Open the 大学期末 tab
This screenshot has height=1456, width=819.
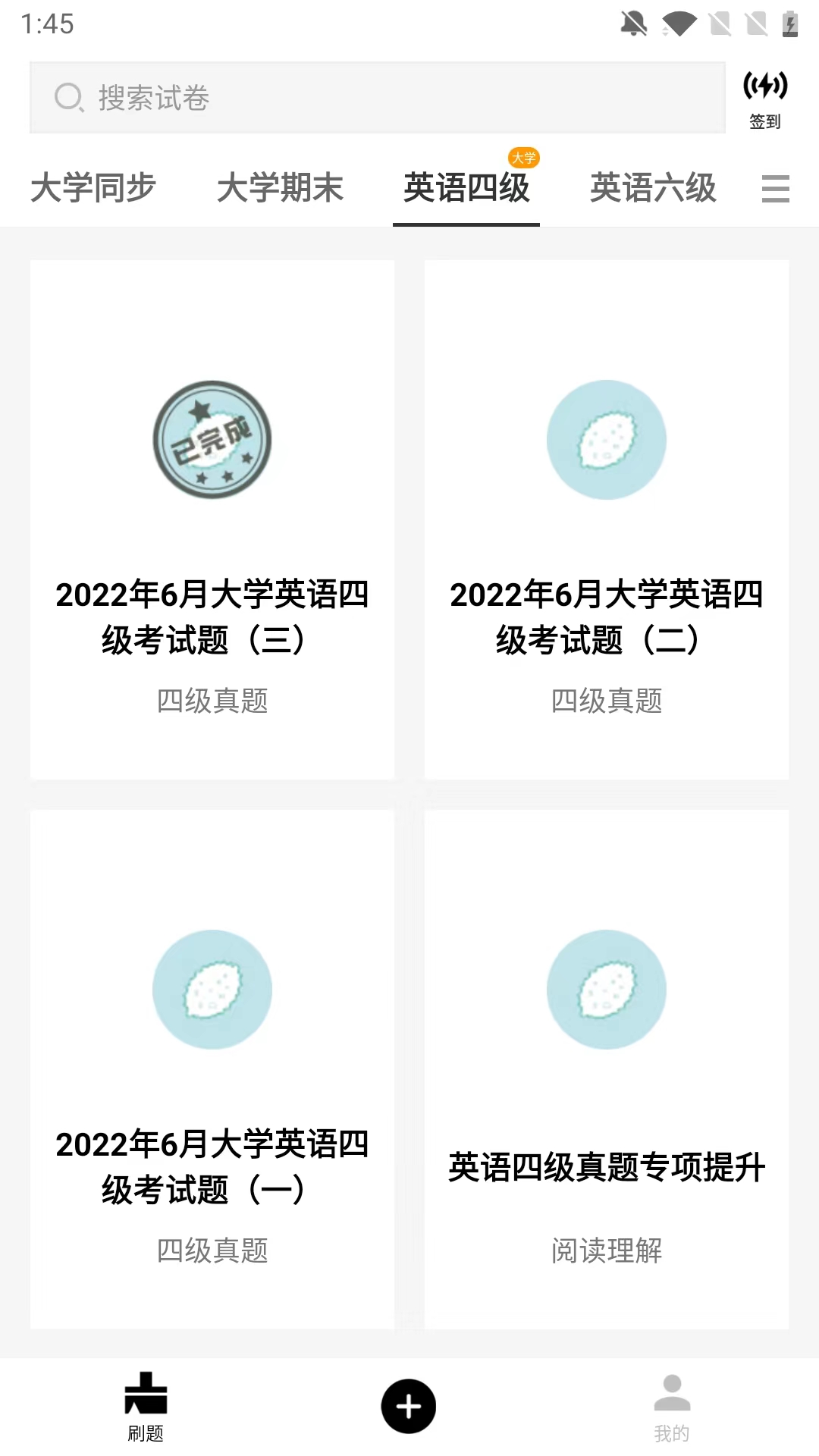click(281, 188)
